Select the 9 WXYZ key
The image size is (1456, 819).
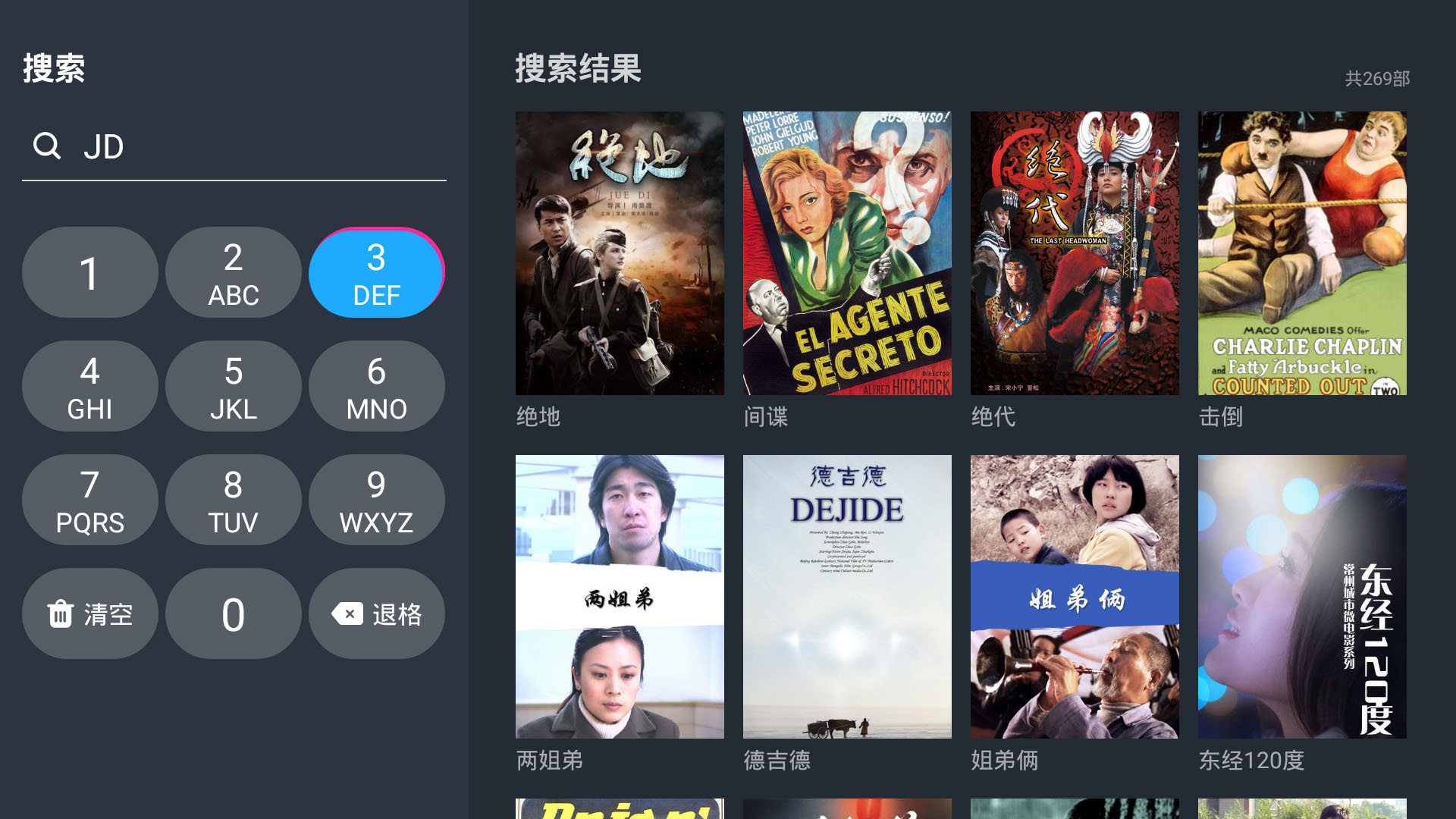click(376, 500)
